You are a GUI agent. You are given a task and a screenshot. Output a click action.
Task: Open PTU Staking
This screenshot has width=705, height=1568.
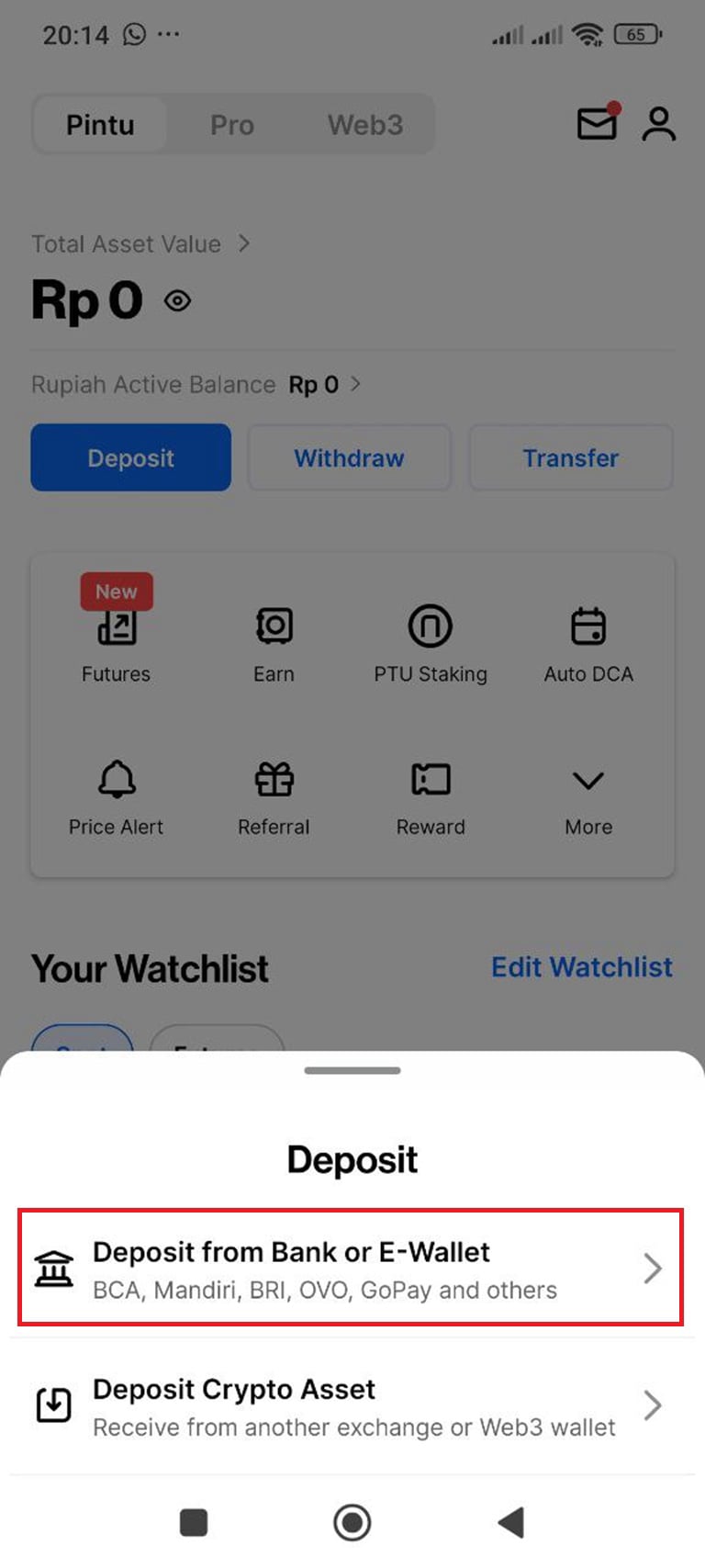click(431, 626)
